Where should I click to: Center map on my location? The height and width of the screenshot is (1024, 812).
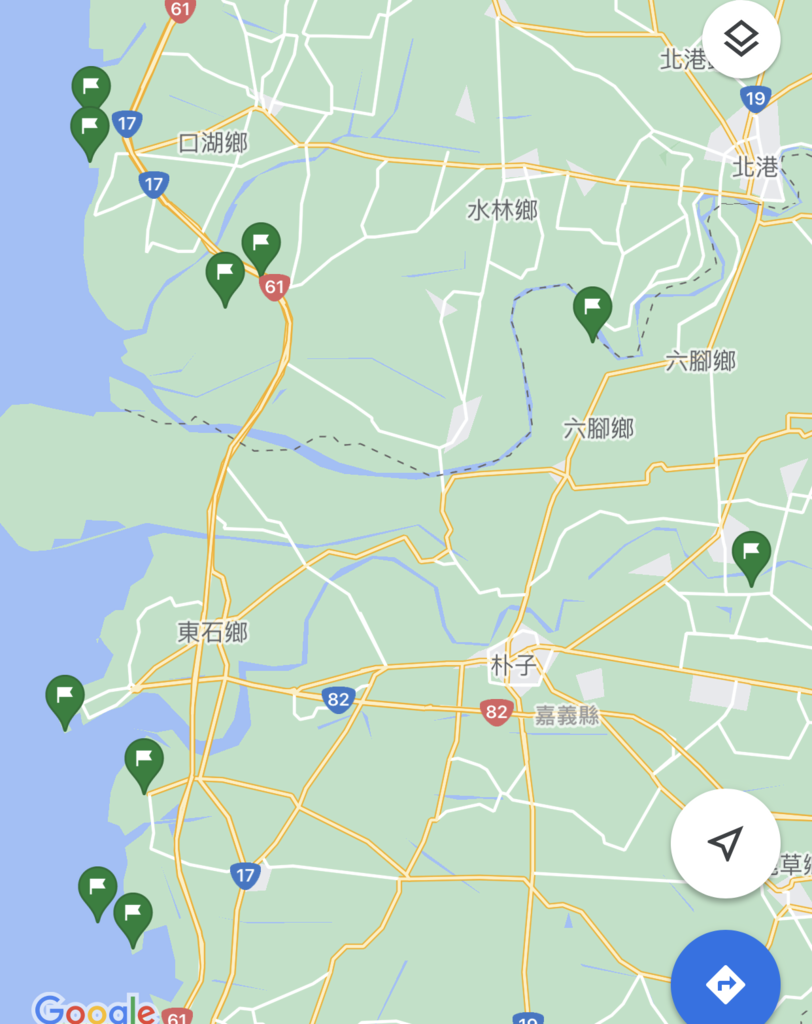tap(725, 843)
